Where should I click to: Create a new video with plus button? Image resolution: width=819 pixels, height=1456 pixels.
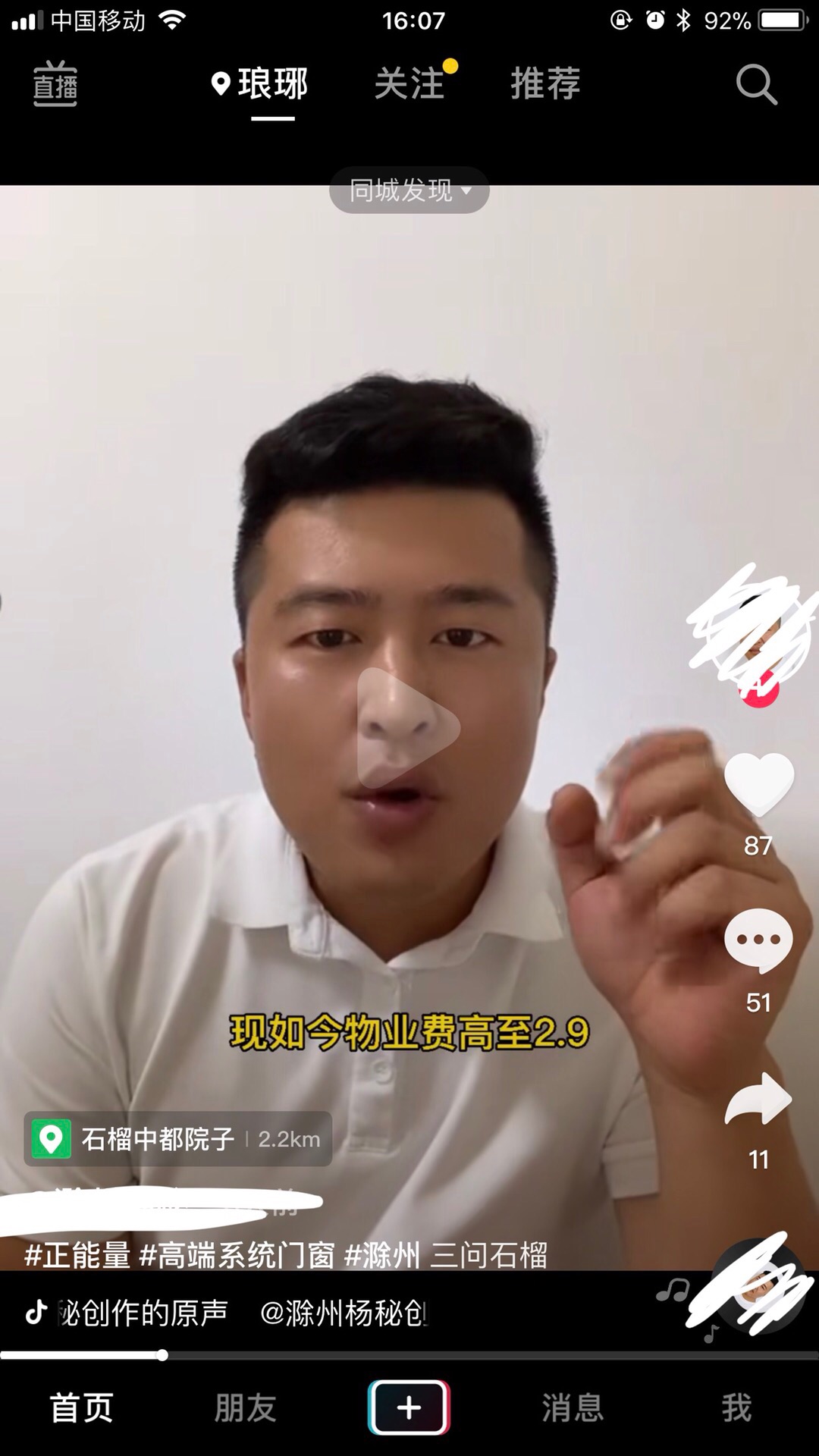(409, 1407)
